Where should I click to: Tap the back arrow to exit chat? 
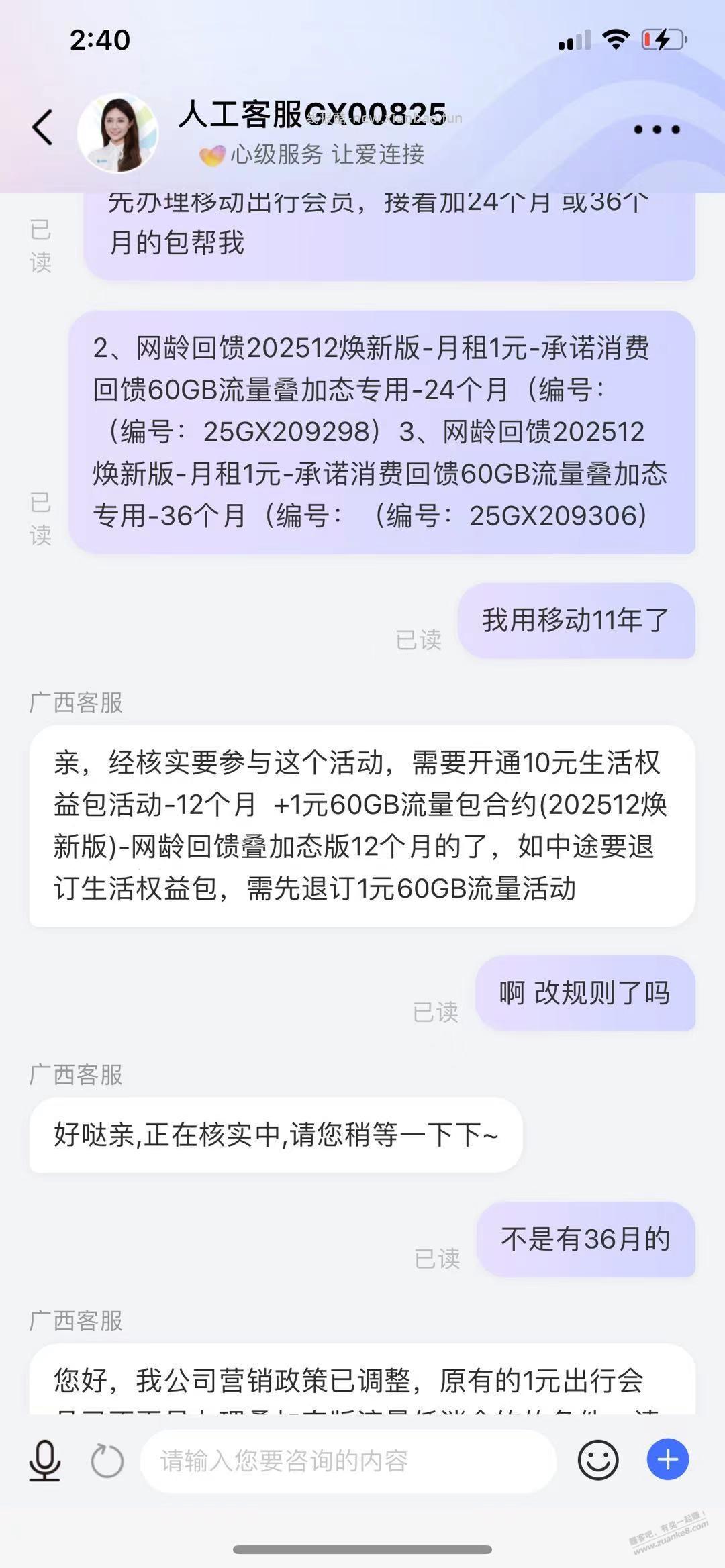pyautogui.click(x=42, y=126)
